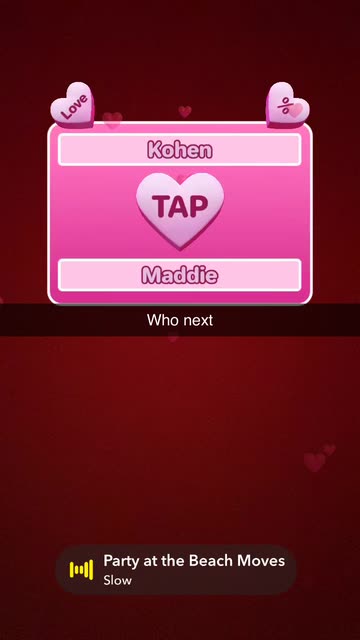Open the Party at the Beach Moves sound
The image size is (360, 640).
176,569
